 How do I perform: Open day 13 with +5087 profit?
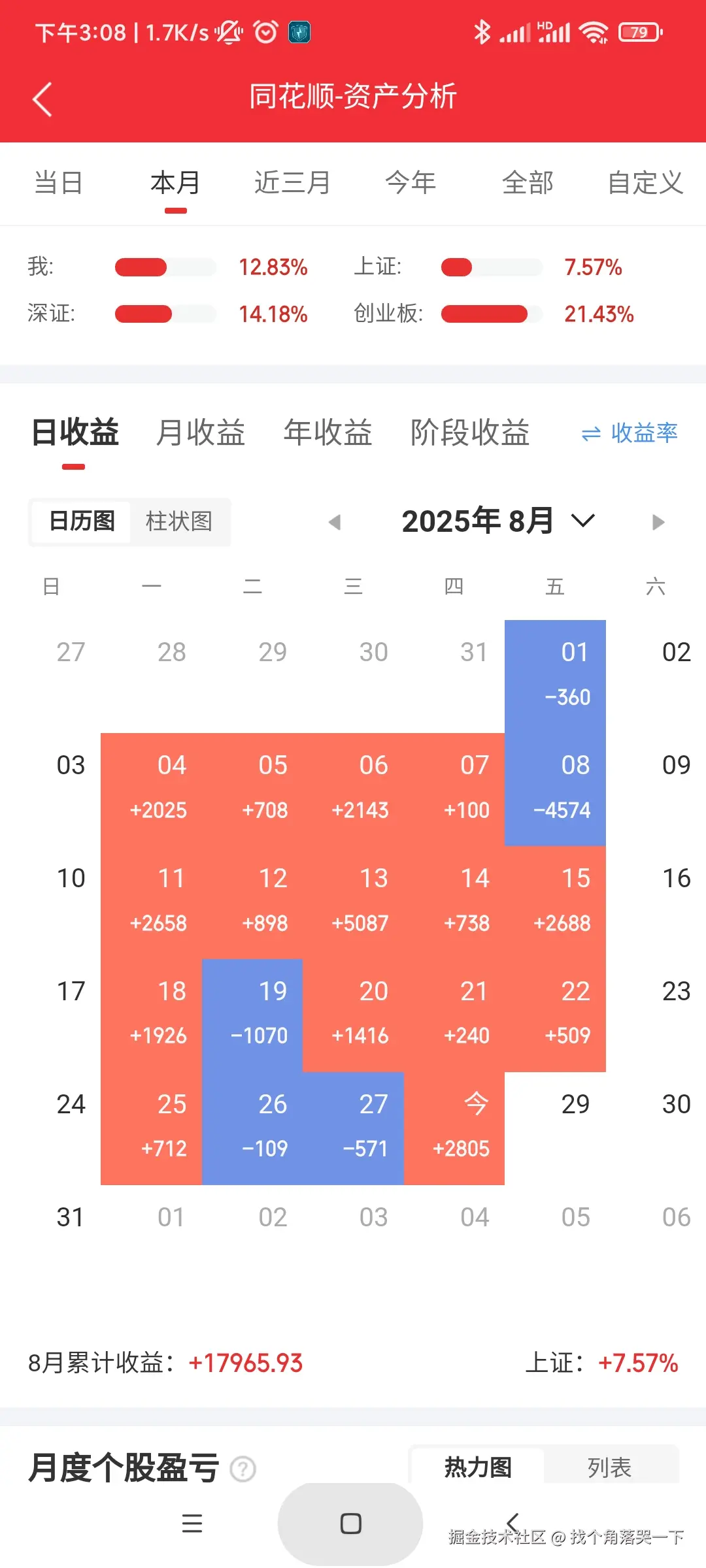(354, 902)
